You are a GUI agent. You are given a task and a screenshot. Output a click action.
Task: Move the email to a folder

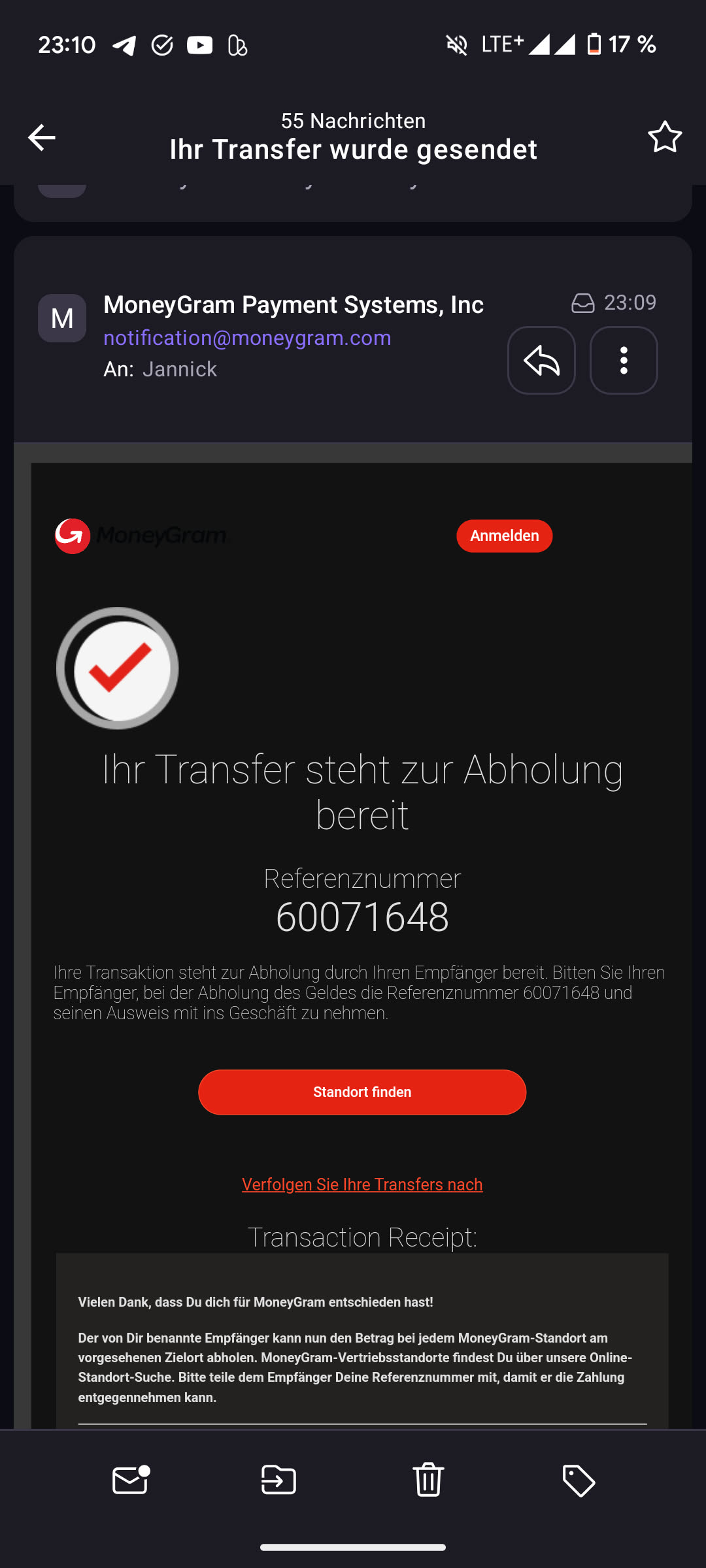pos(278,1480)
